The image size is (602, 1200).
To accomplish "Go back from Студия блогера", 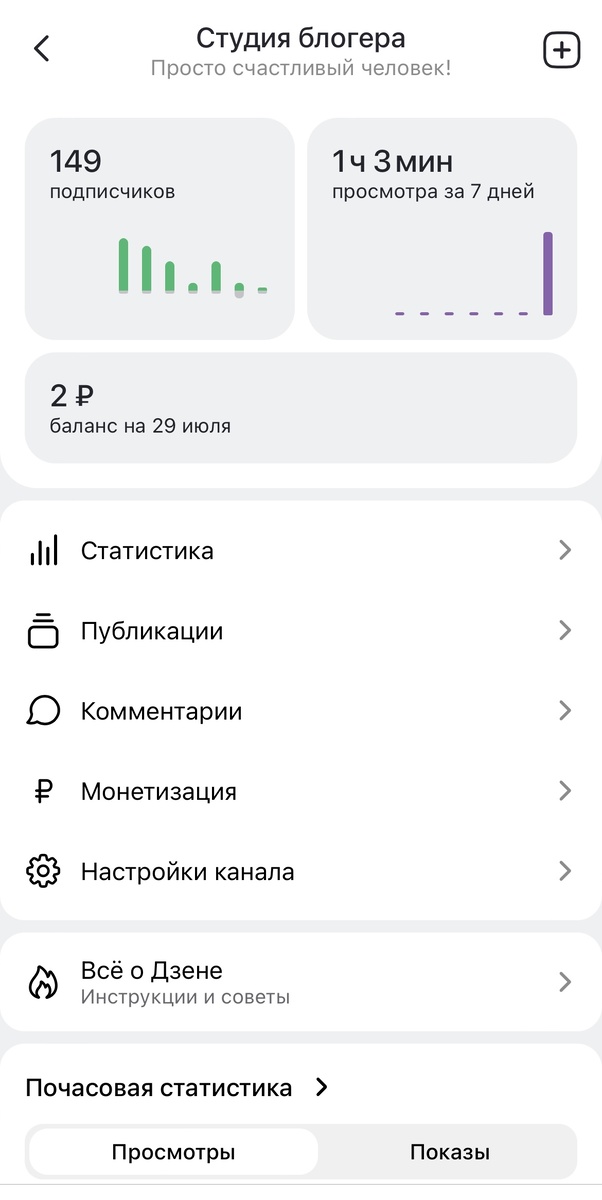I will tap(42, 49).
